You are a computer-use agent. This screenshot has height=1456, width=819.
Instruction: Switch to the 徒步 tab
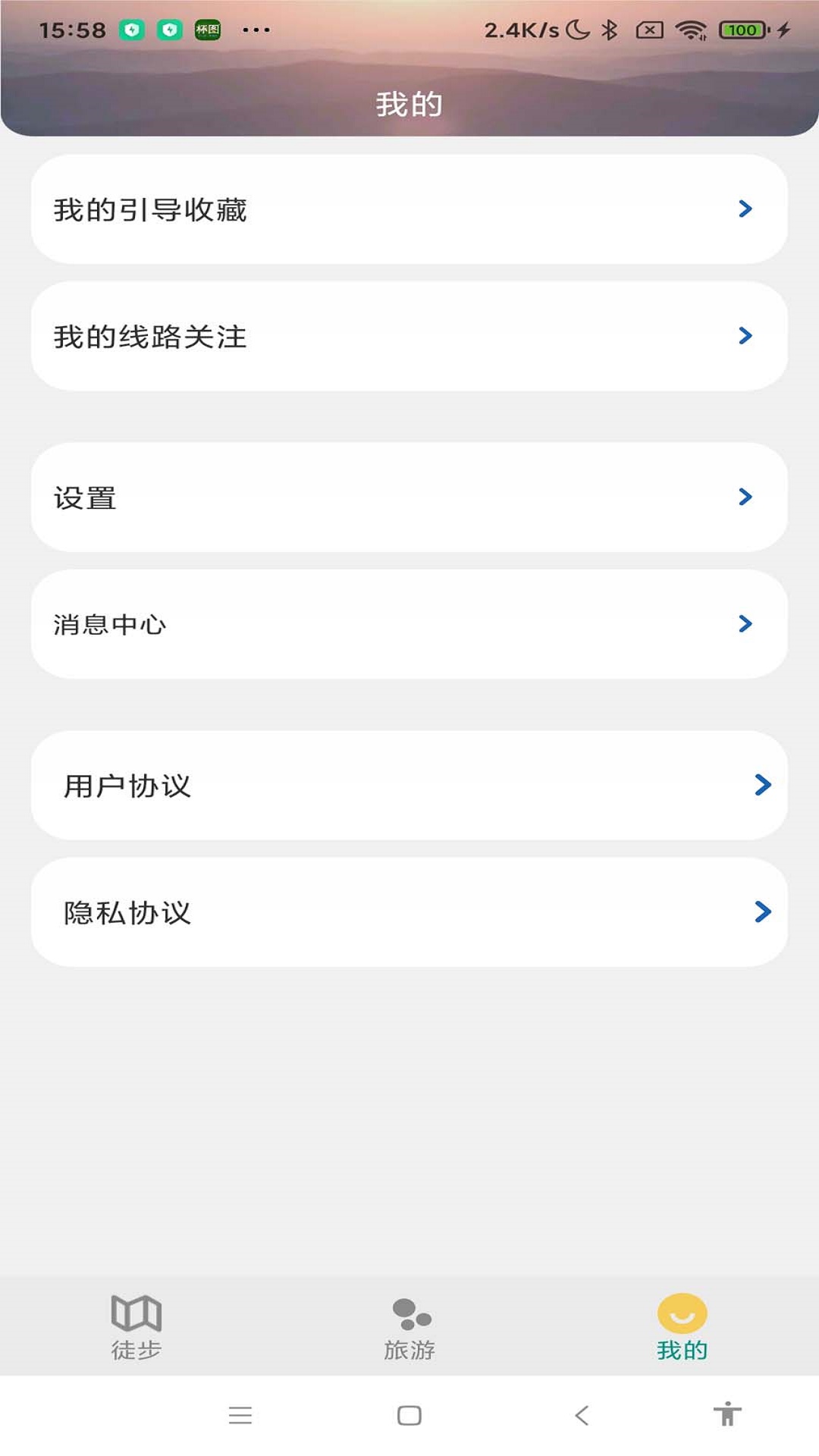136,1327
